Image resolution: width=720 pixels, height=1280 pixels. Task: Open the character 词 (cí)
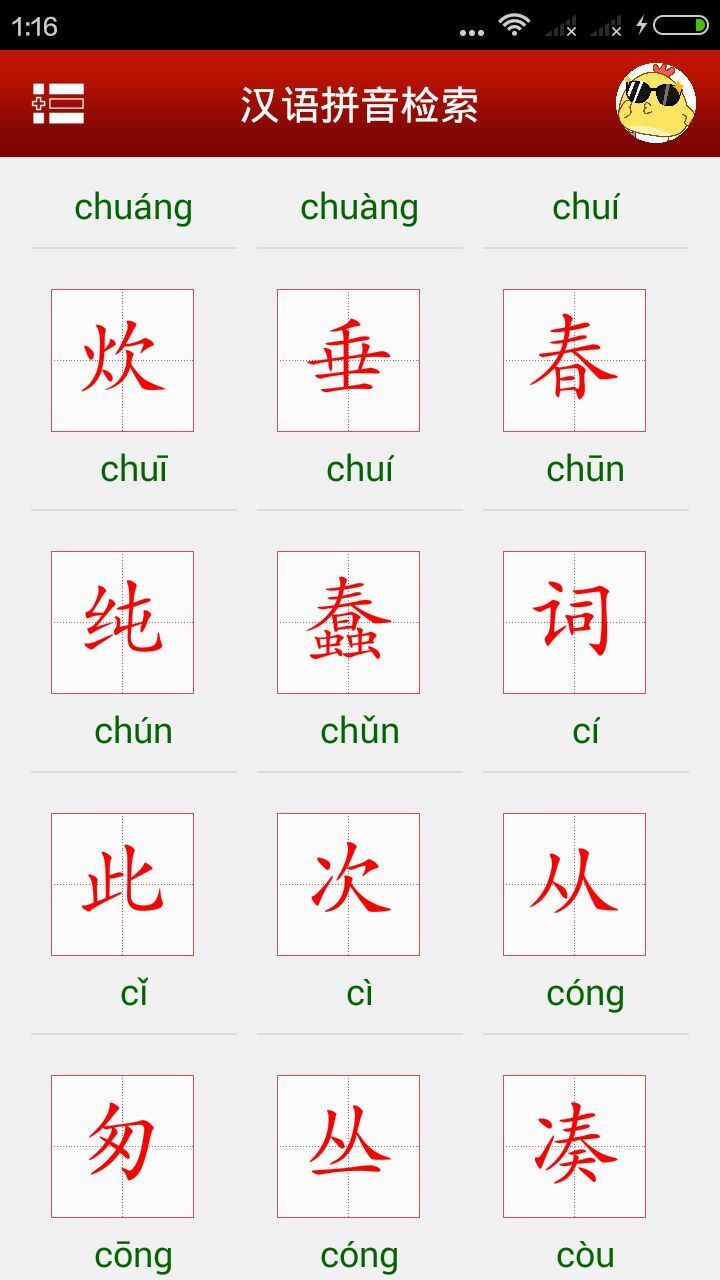pos(574,622)
